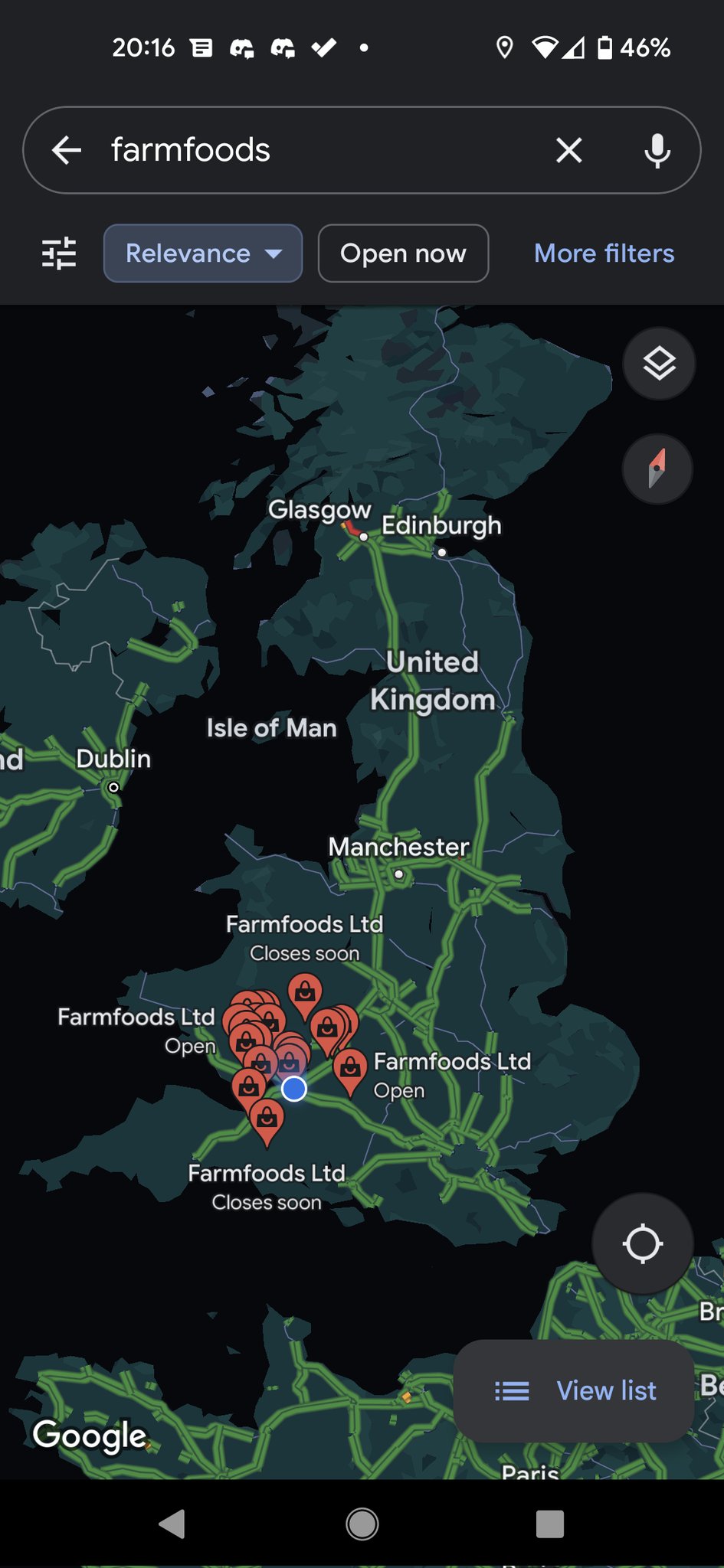Center the map on my location
Screen dimensions: 724x1568
point(642,1243)
